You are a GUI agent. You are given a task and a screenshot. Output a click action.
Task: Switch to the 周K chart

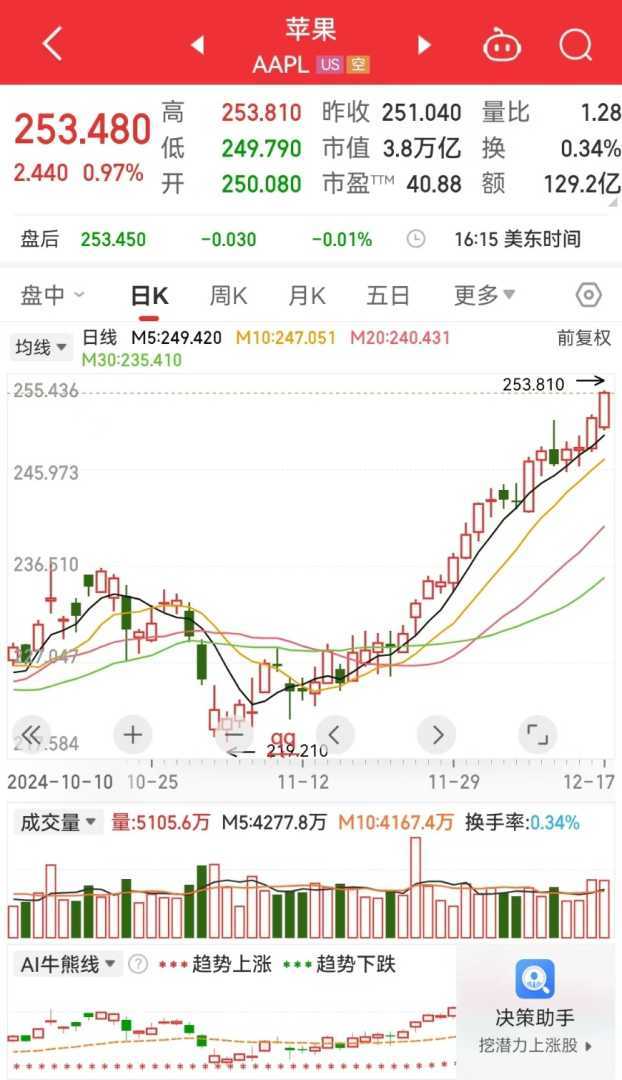click(228, 295)
